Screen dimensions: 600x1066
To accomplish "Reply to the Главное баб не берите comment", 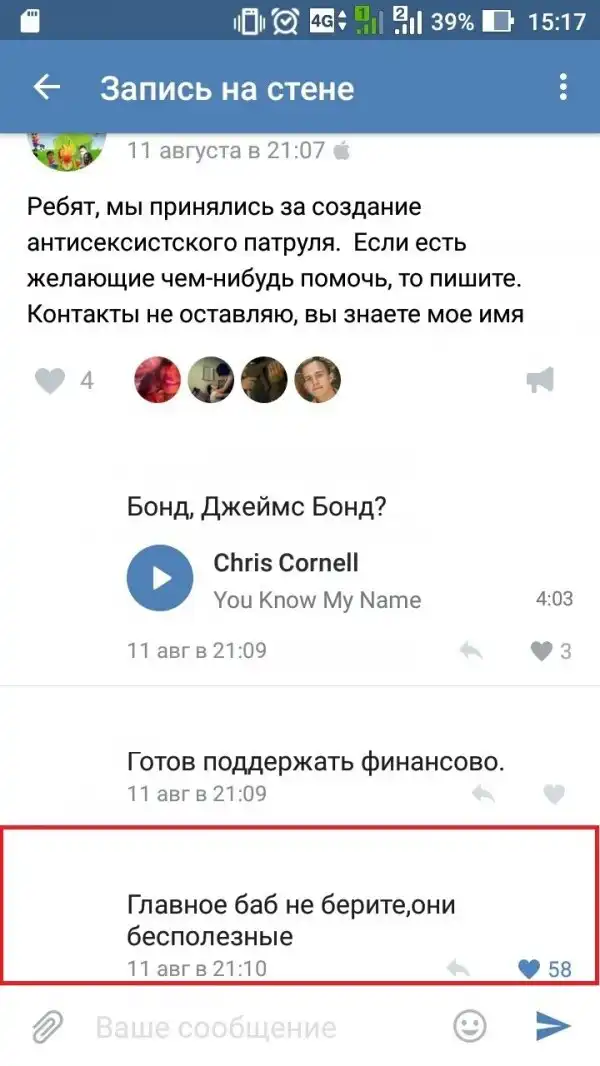I will coord(459,968).
